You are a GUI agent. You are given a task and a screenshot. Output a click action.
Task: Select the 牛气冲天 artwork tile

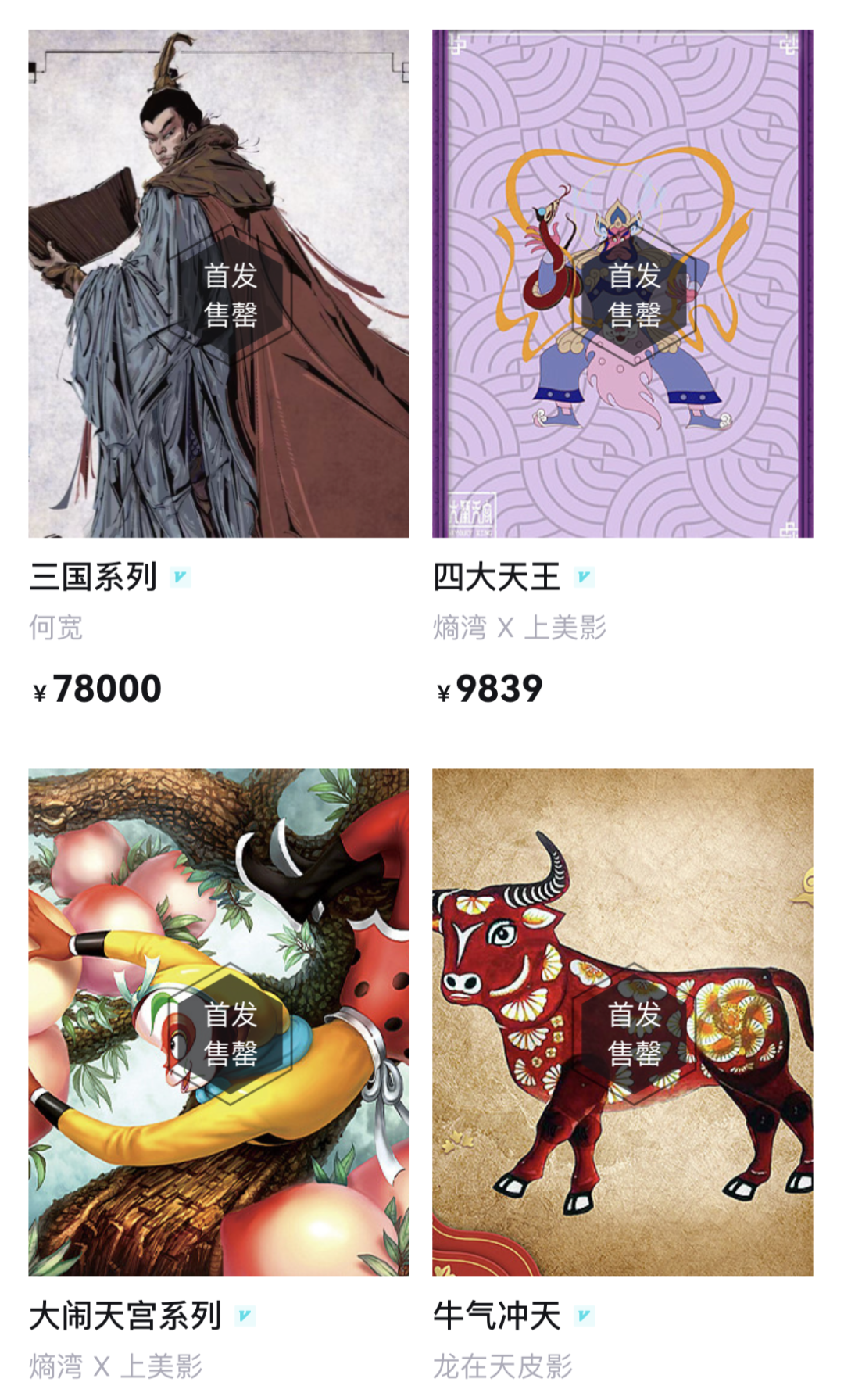tap(622, 1022)
